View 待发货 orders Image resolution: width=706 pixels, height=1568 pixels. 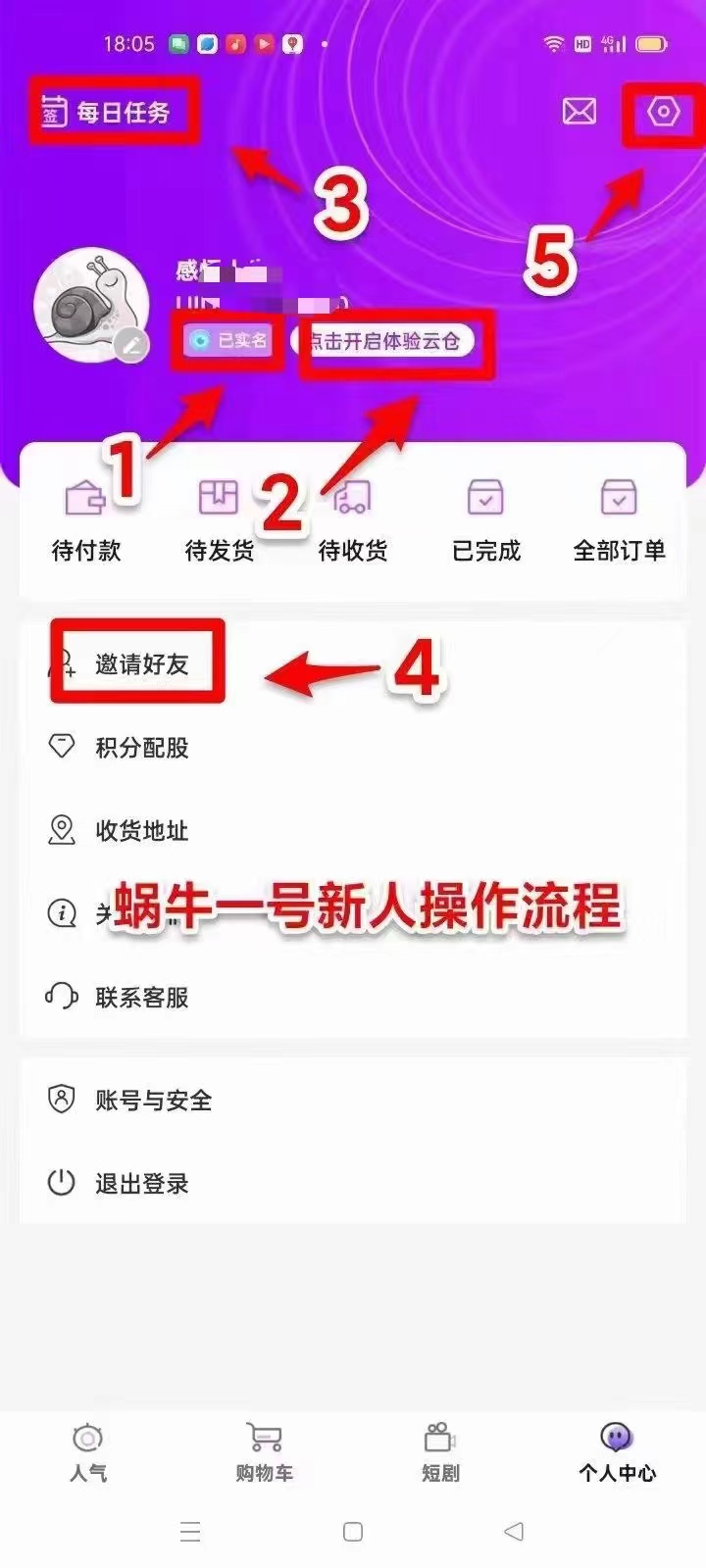pyautogui.click(x=219, y=521)
